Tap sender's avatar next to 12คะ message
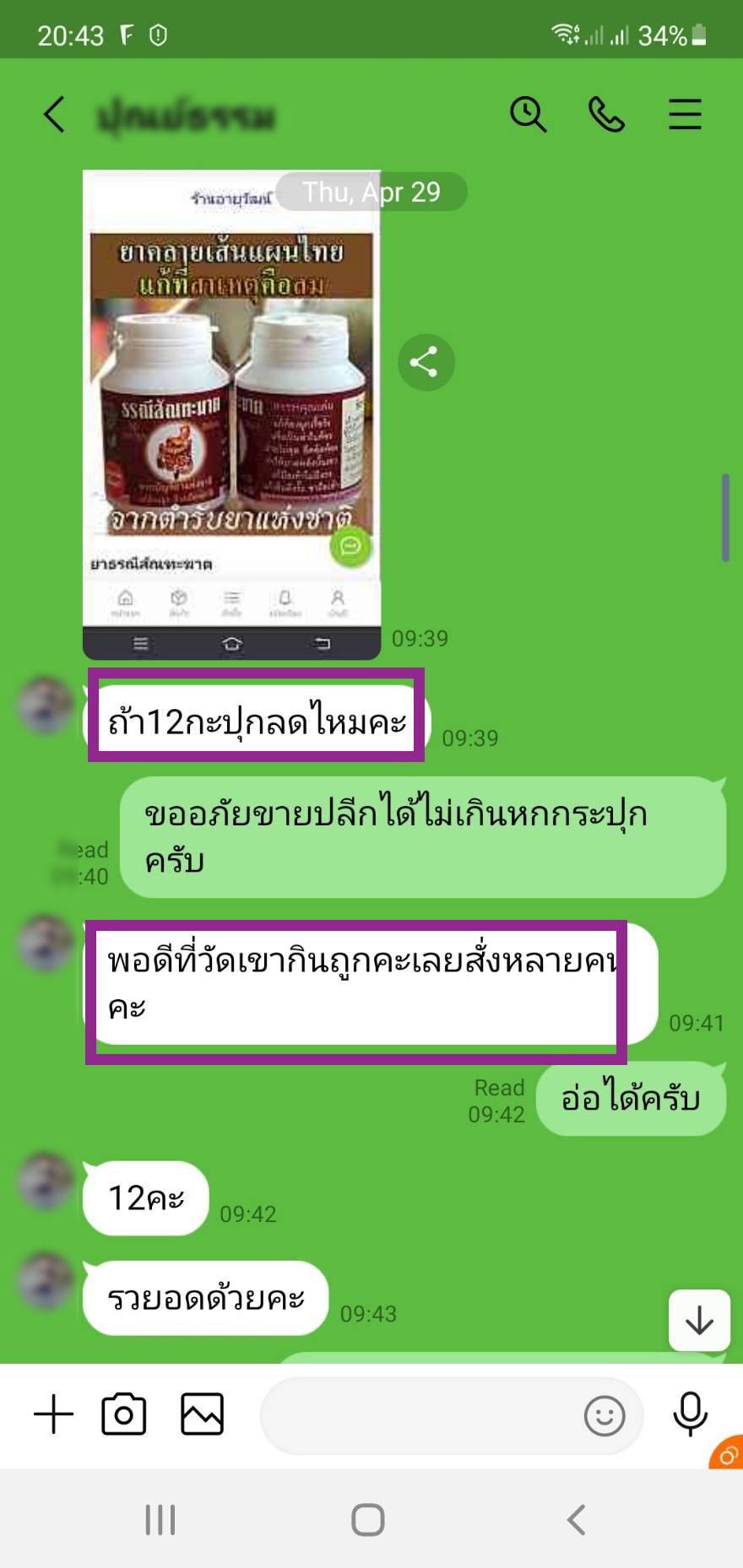743x1568 pixels. 46,1180
